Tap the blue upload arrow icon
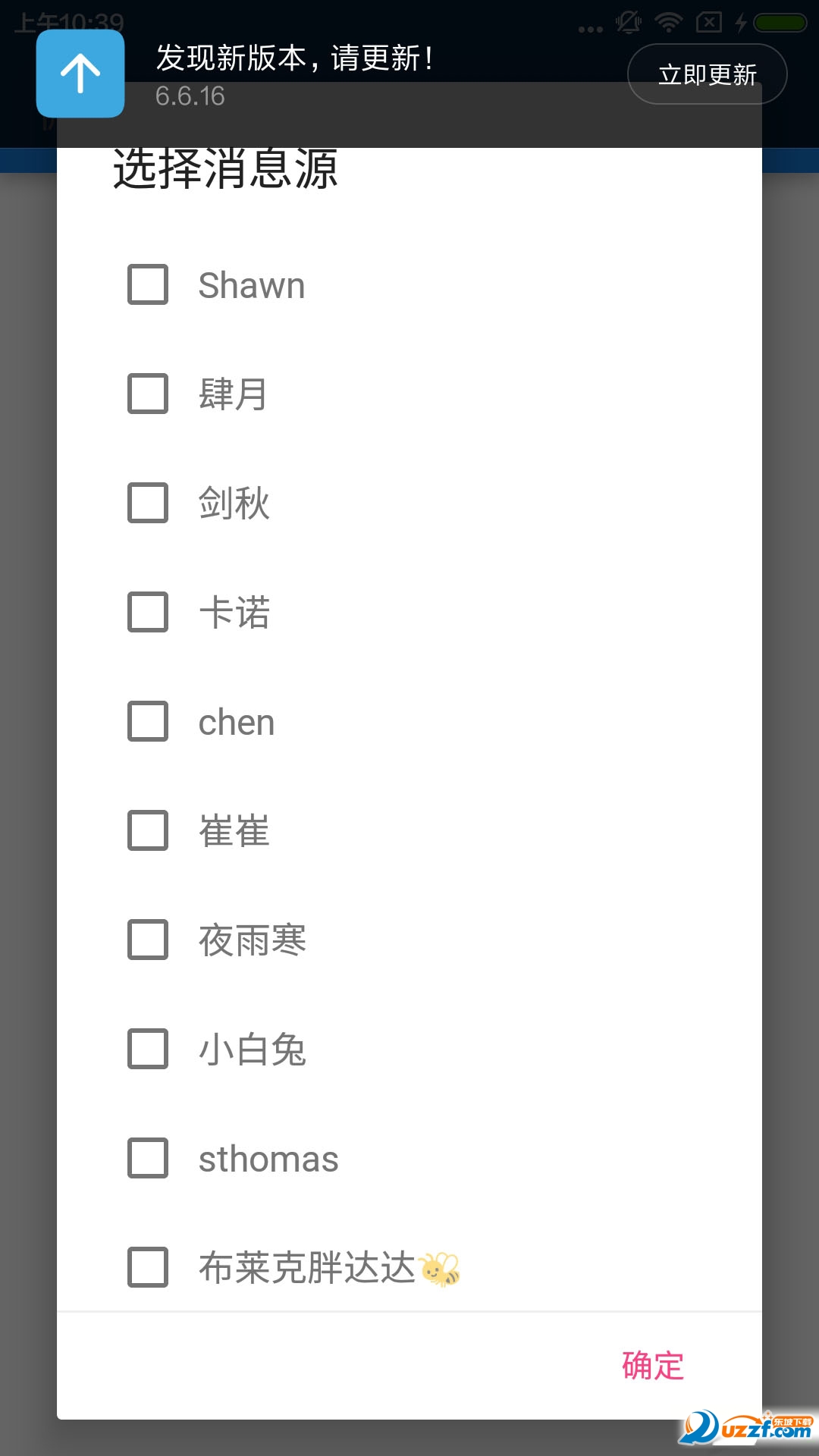 (80, 74)
